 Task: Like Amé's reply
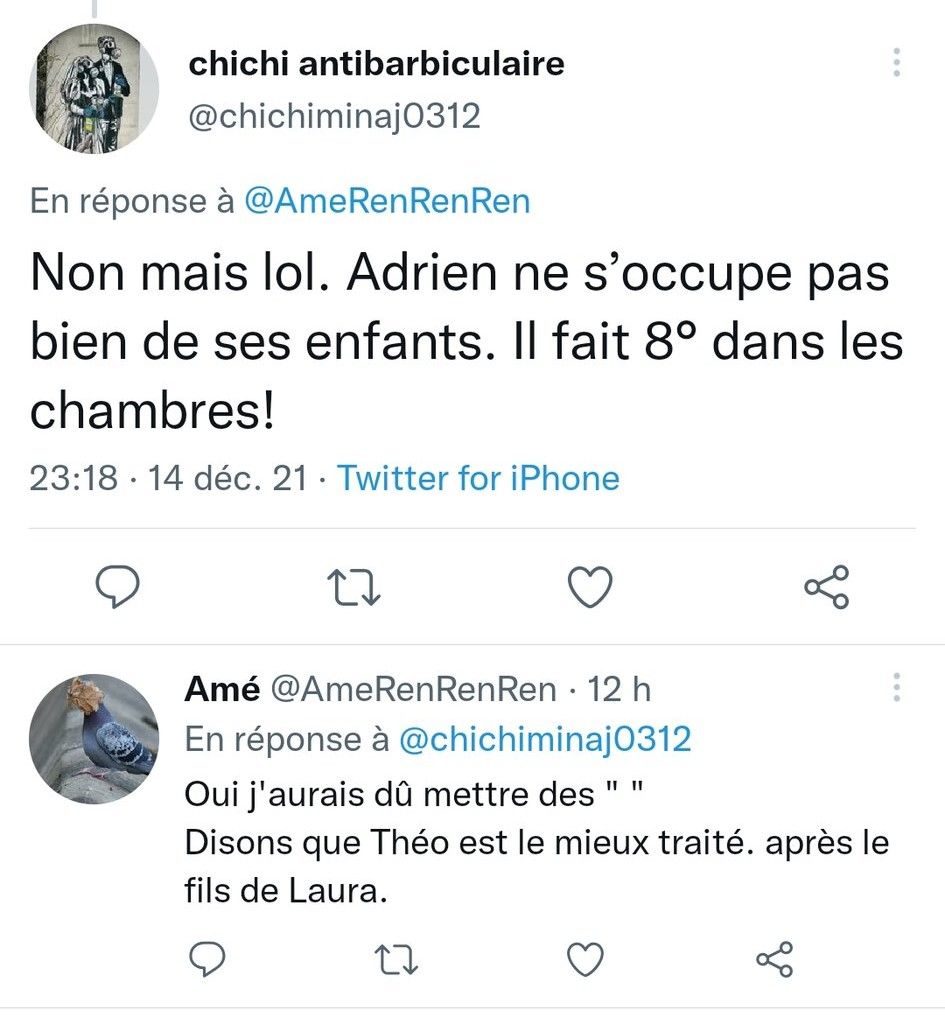(x=585, y=960)
